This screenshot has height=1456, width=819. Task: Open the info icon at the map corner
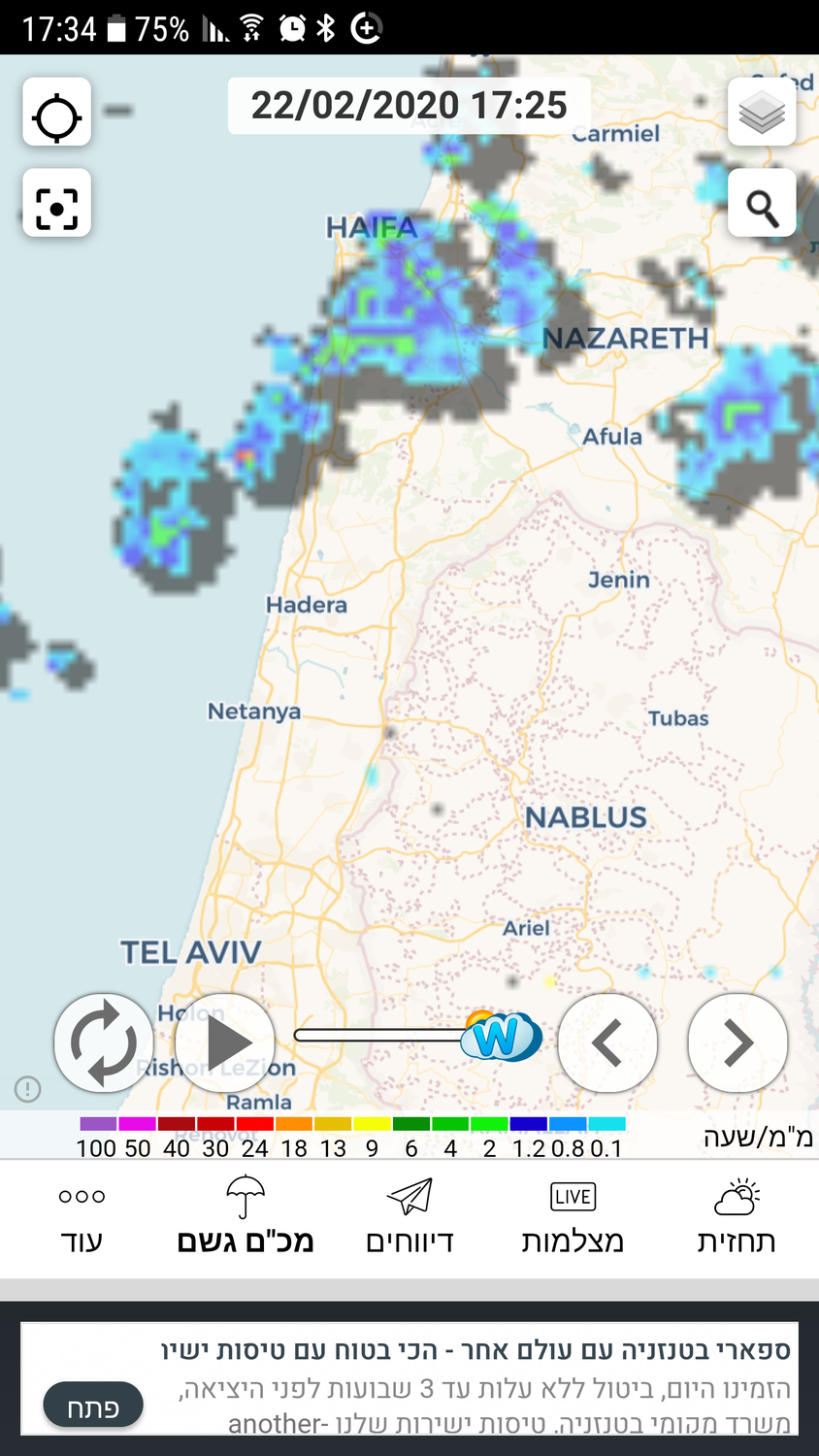27,1089
